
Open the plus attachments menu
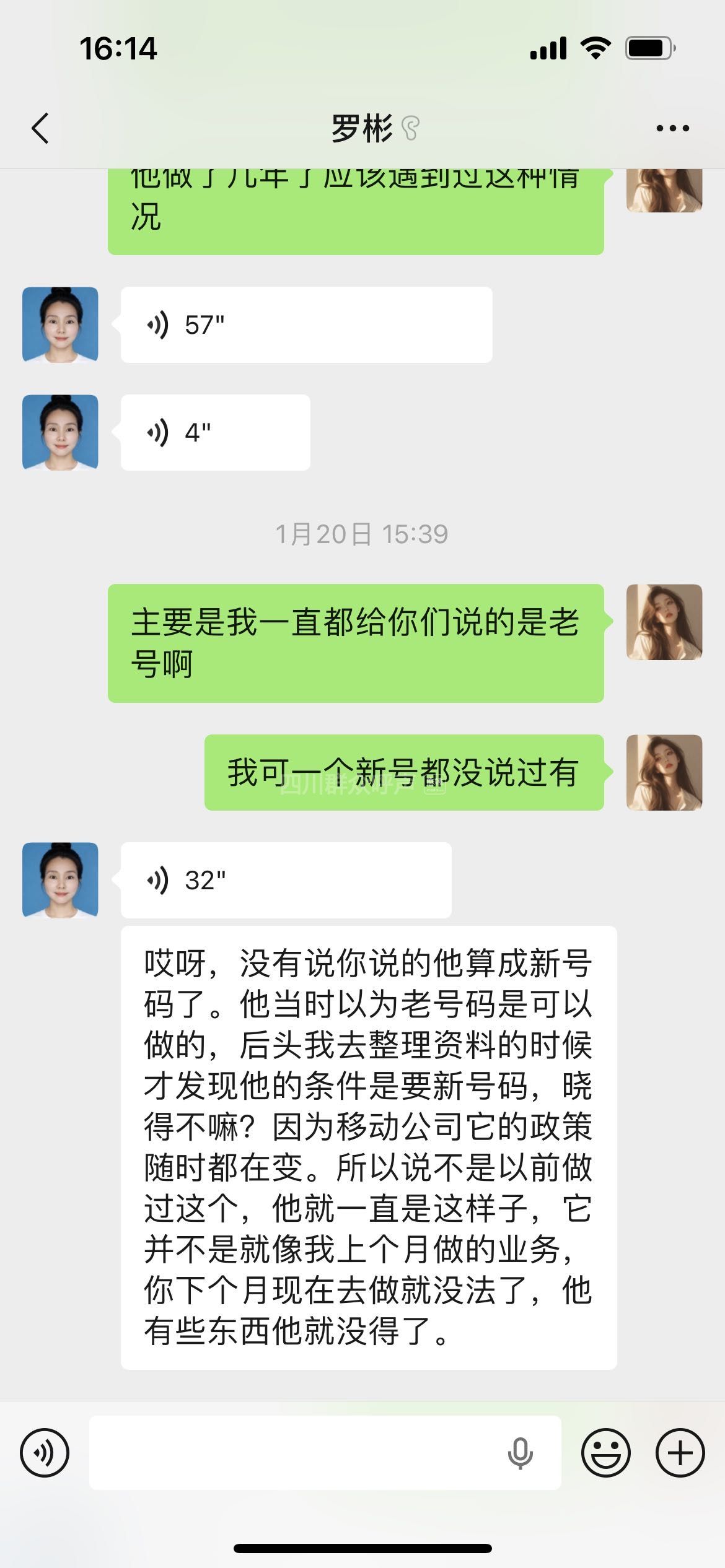tap(680, 1452)
